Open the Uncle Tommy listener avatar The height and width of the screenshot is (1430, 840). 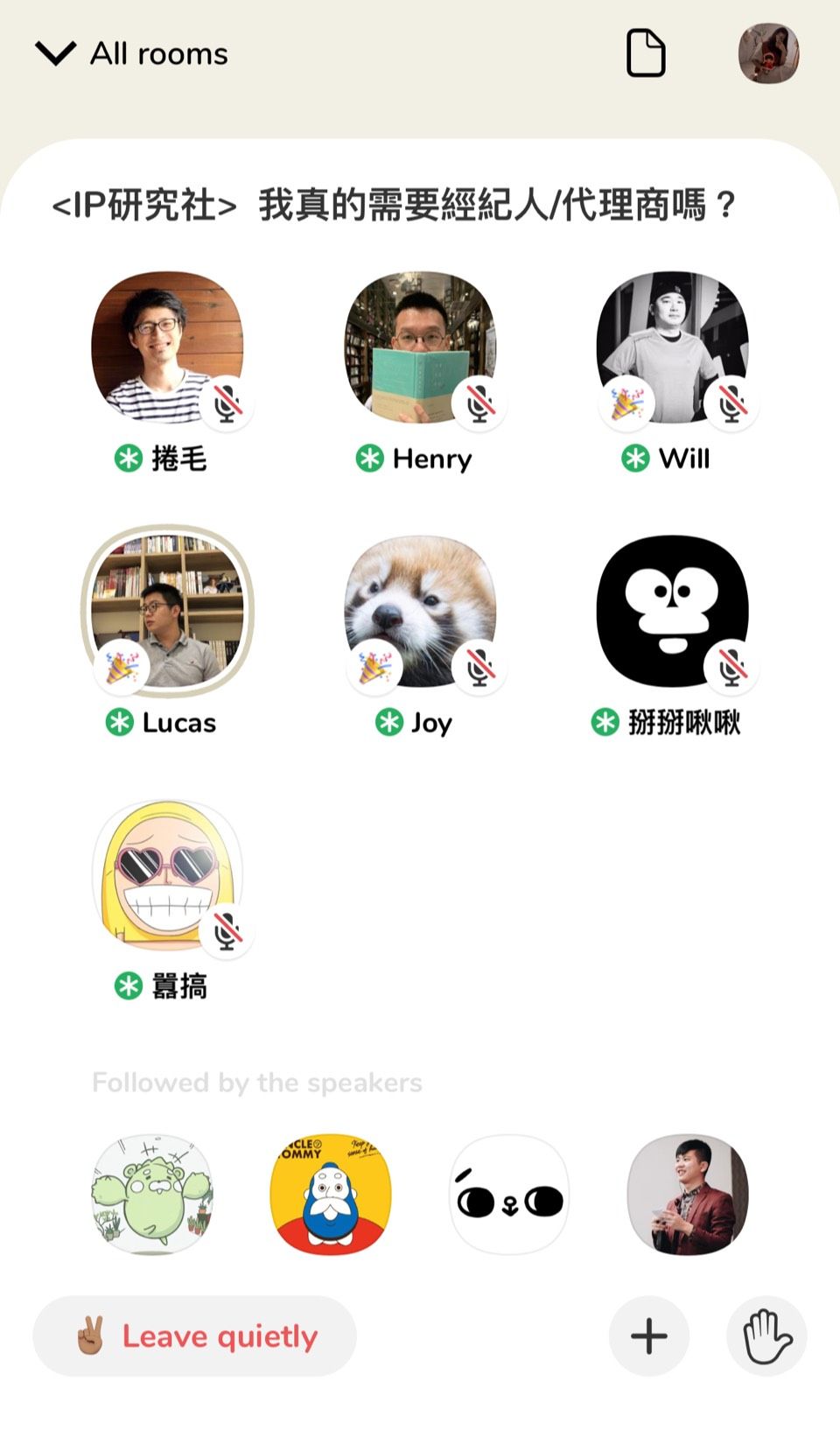[331, 1195]
